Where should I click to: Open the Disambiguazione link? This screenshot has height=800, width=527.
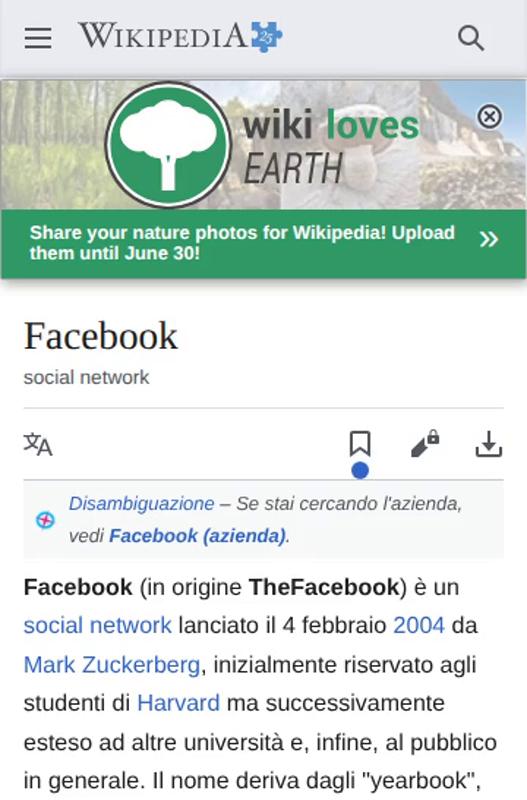(141, 504)
